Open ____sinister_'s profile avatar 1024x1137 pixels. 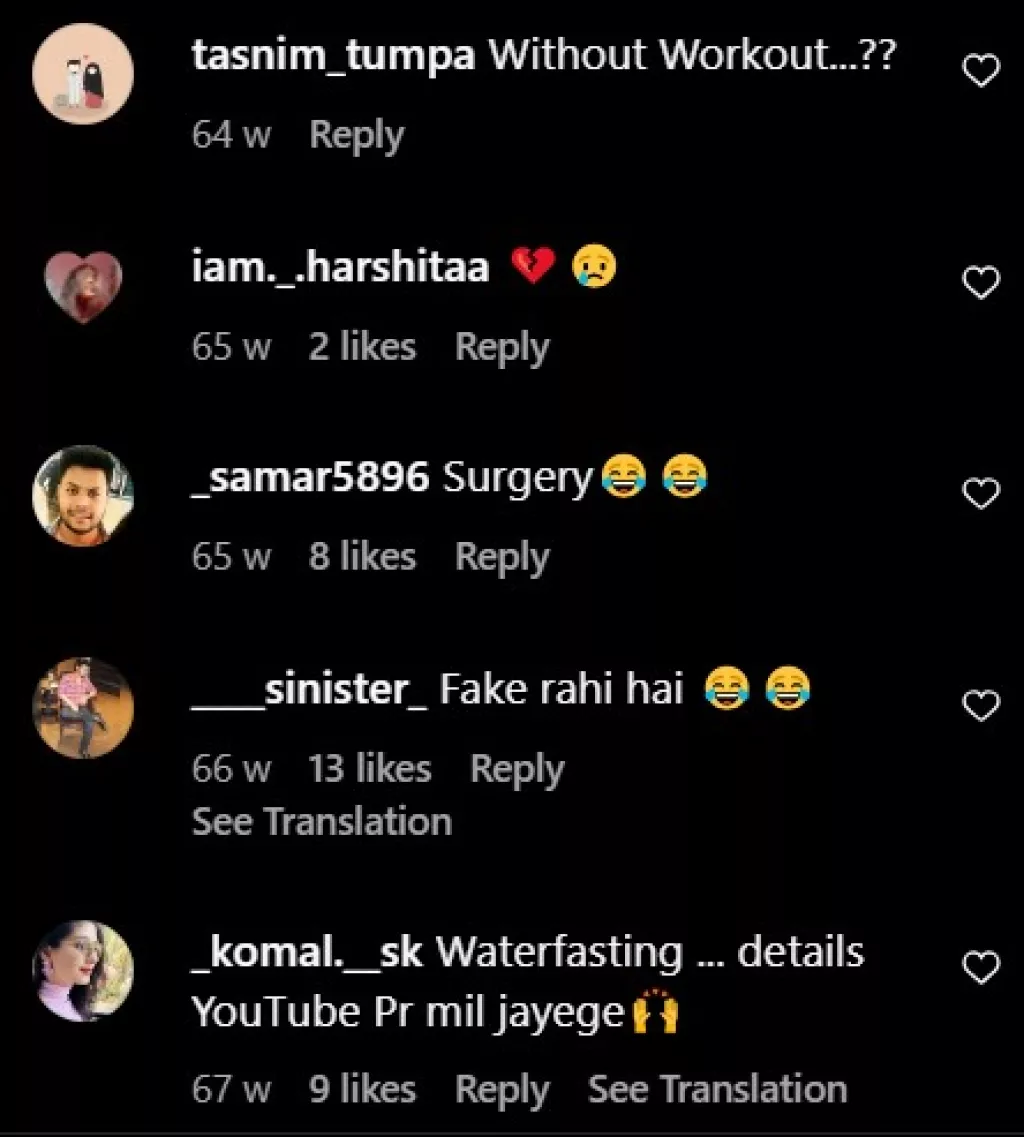(x=83, y=708)
